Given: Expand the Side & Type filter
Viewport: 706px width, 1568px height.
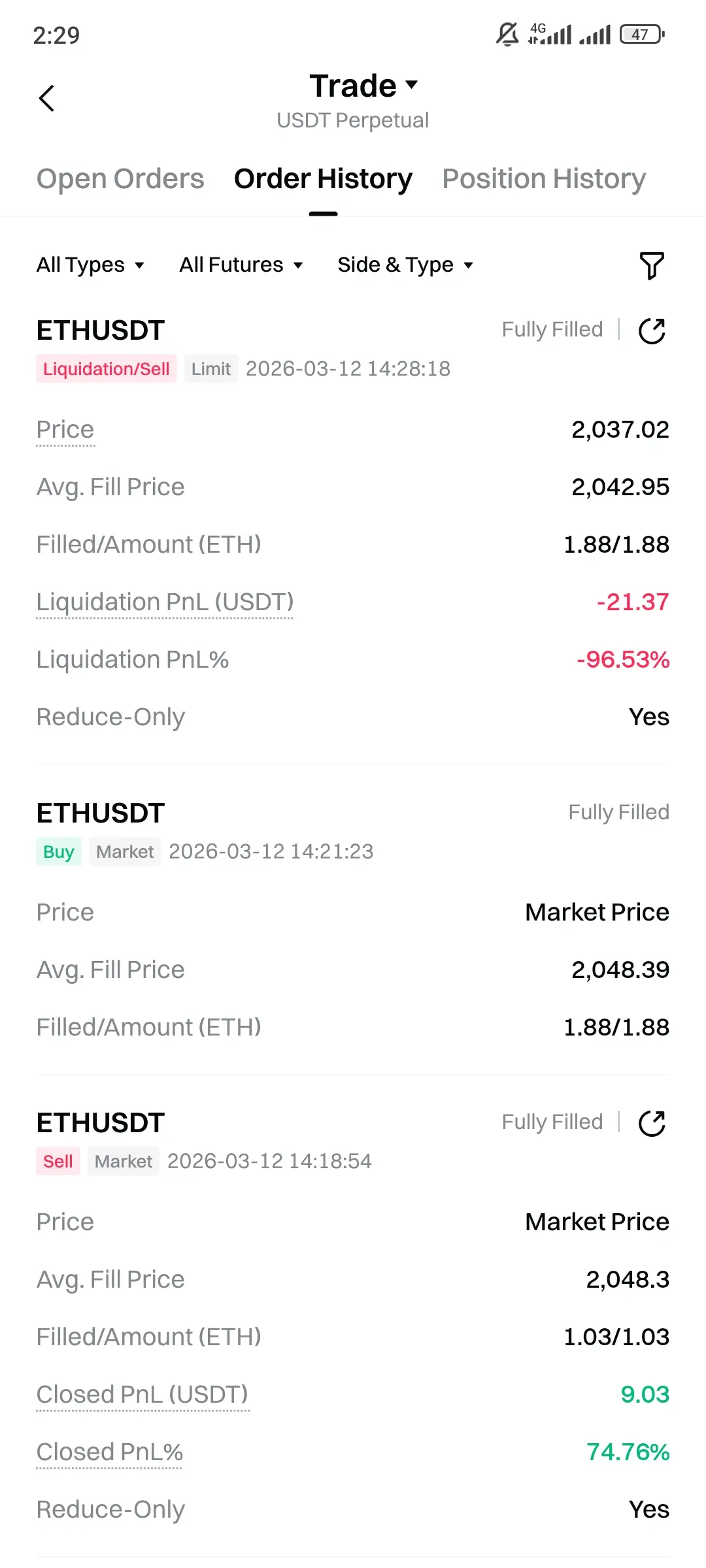Looking at the screenshot, I should pyautogui.click(x=405, y=265).
